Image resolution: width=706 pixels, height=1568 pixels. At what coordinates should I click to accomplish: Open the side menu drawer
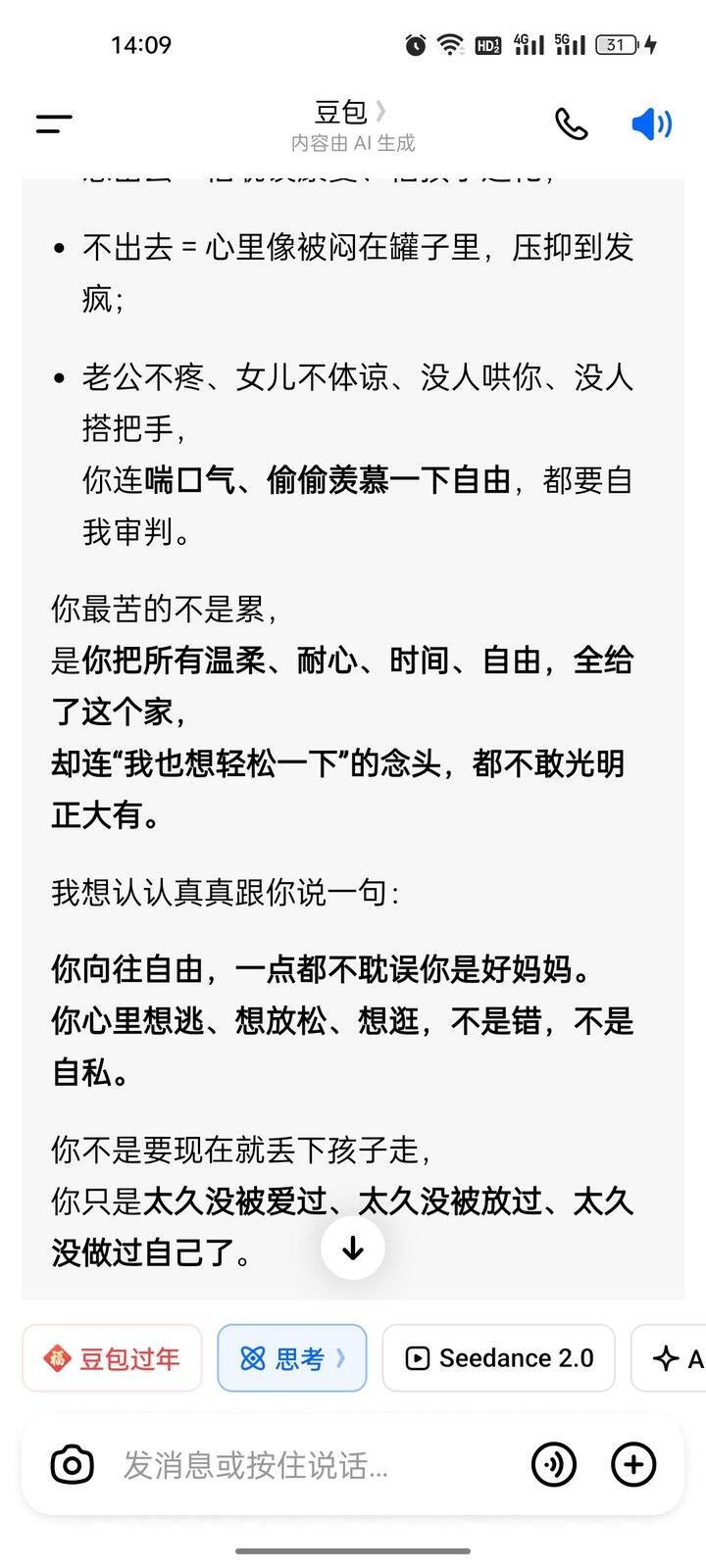(x=54, y=124)
